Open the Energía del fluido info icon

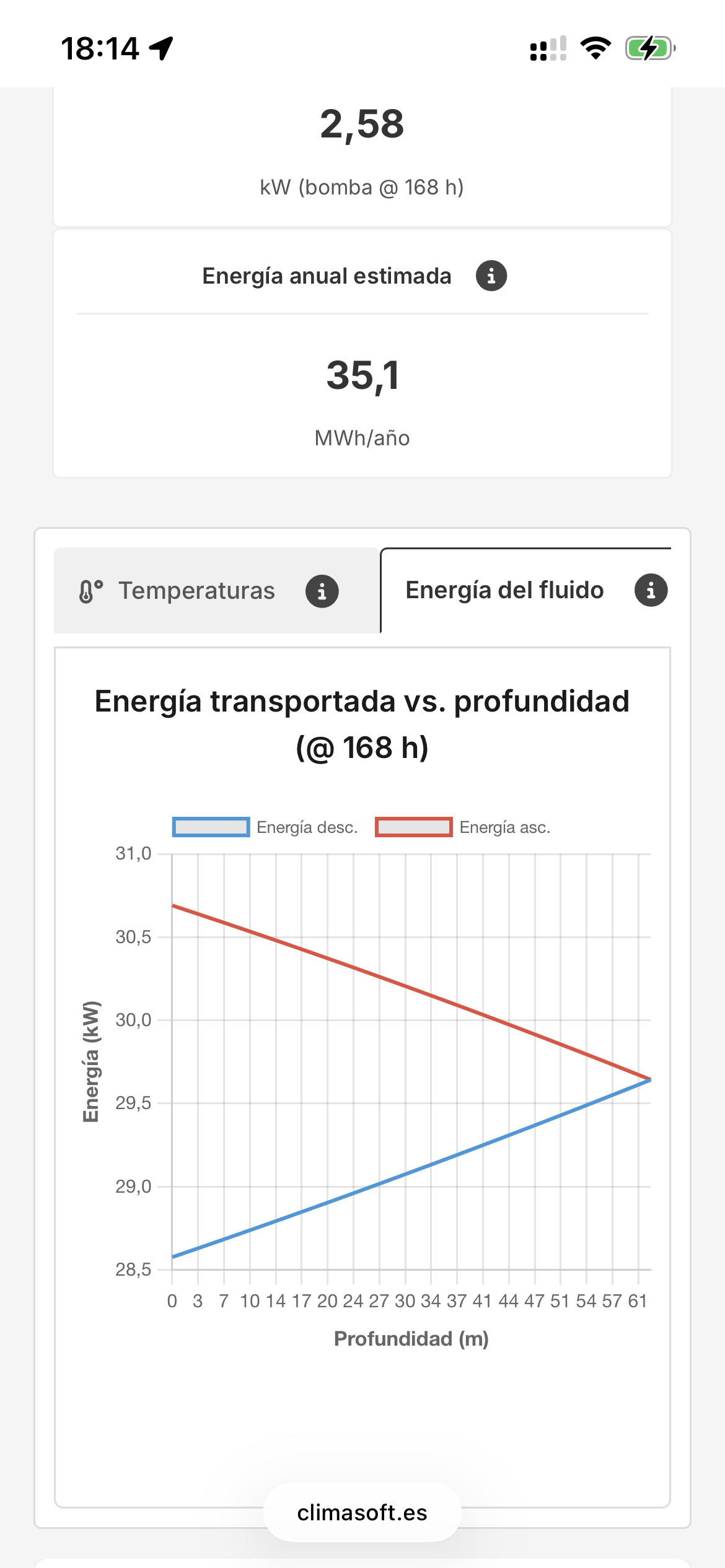click(x=650, y=591)
